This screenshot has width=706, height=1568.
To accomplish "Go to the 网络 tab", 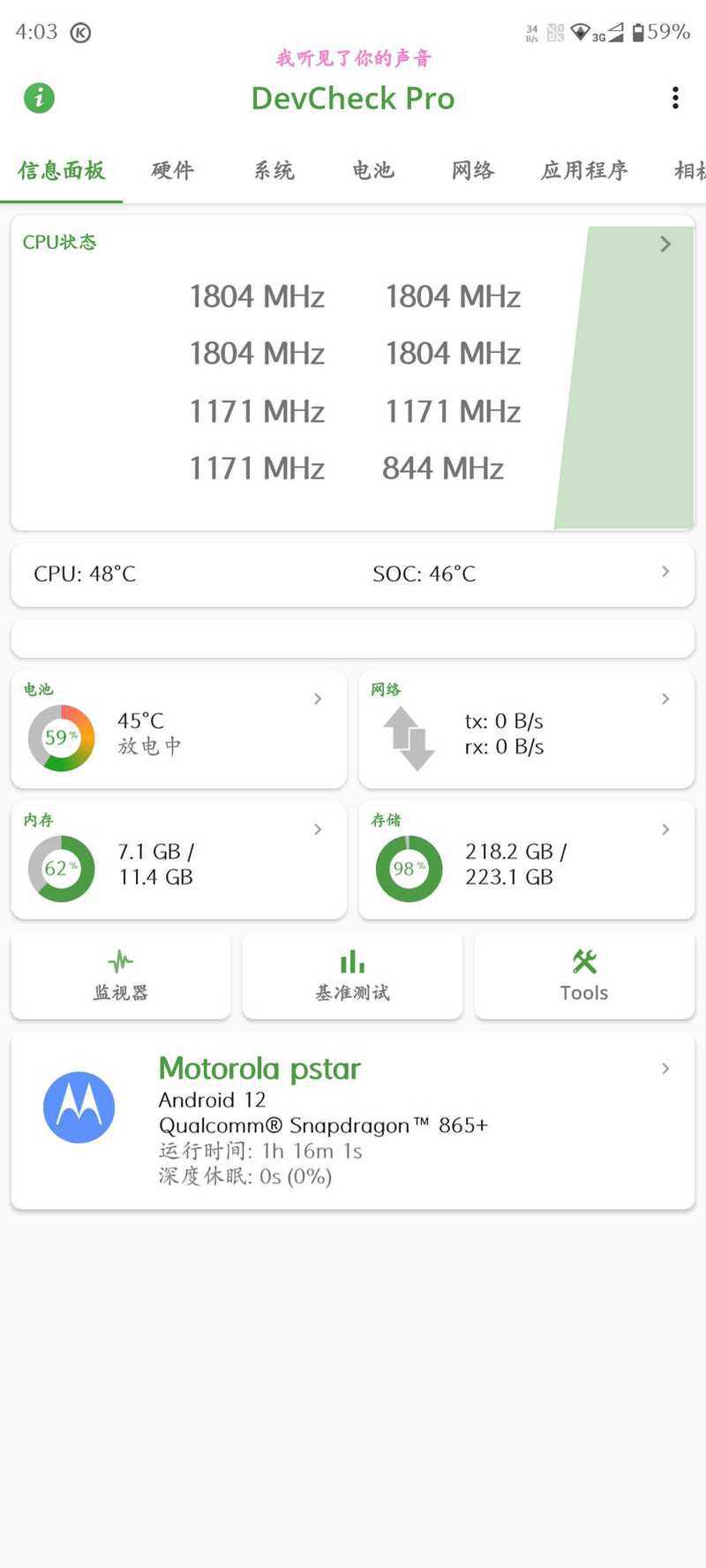I will [473, 170].
